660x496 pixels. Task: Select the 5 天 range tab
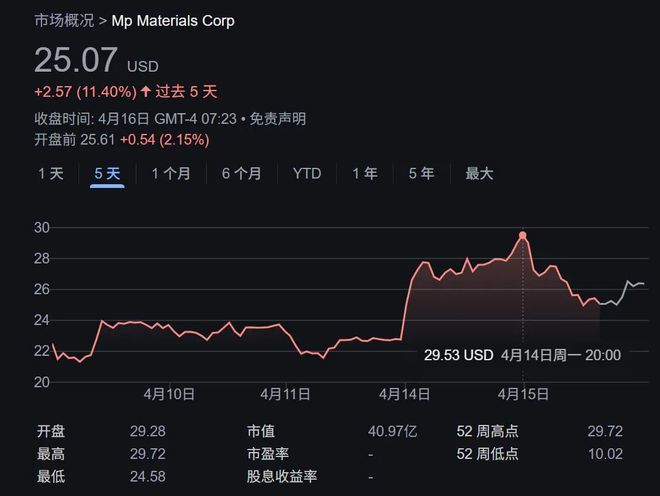point(107,173)
